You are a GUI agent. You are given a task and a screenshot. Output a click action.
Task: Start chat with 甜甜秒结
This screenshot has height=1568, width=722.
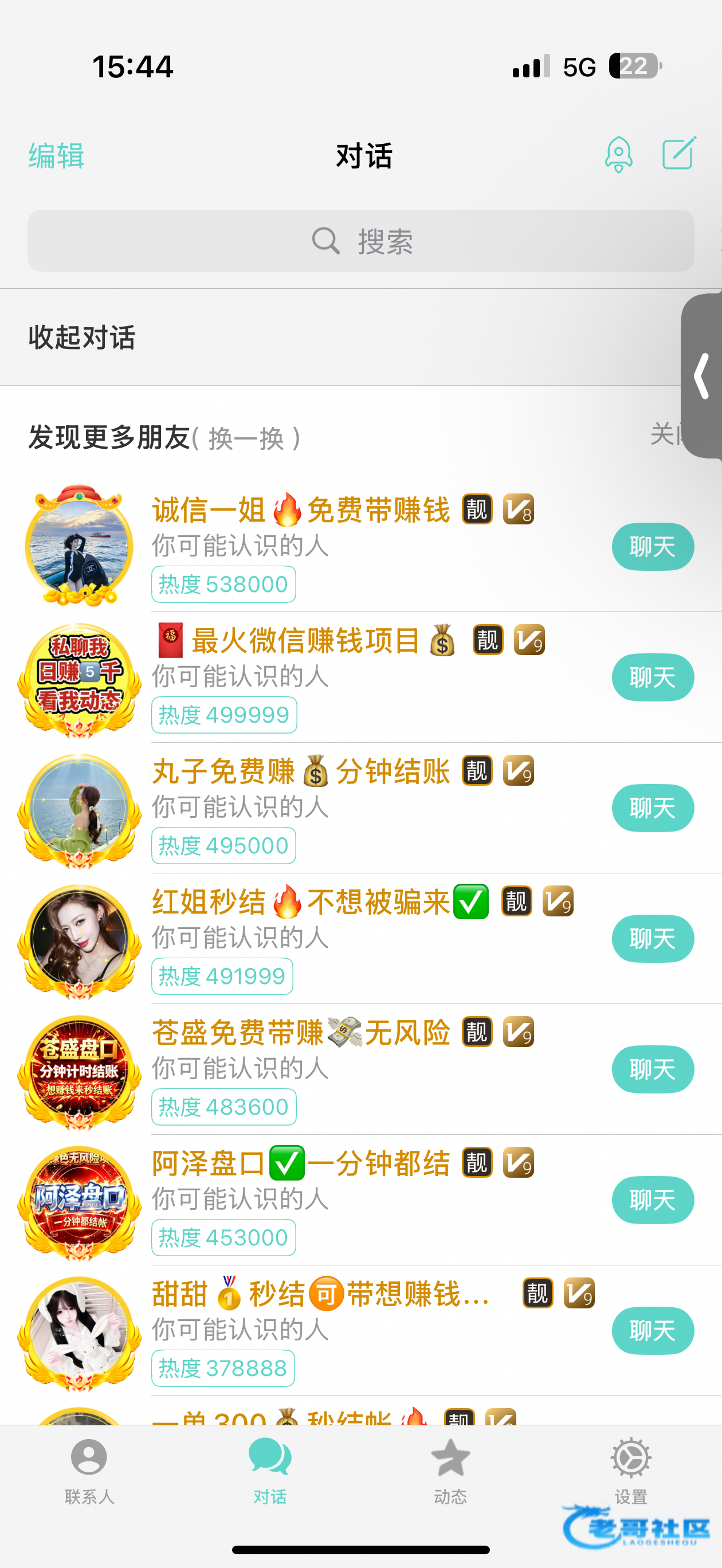pos(653,1331)
